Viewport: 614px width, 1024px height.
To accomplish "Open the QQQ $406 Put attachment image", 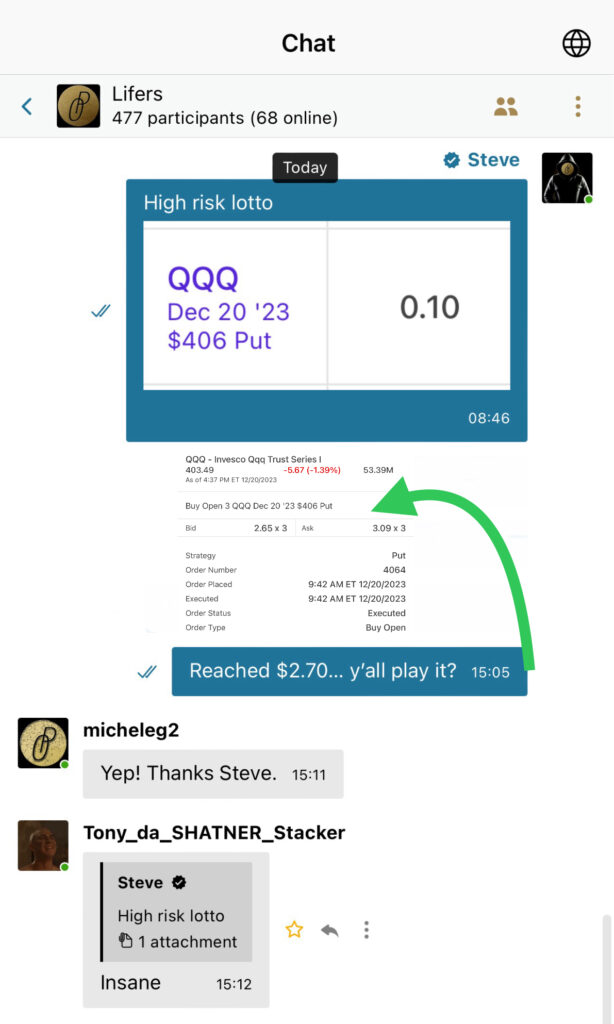I will coord(326,305).
